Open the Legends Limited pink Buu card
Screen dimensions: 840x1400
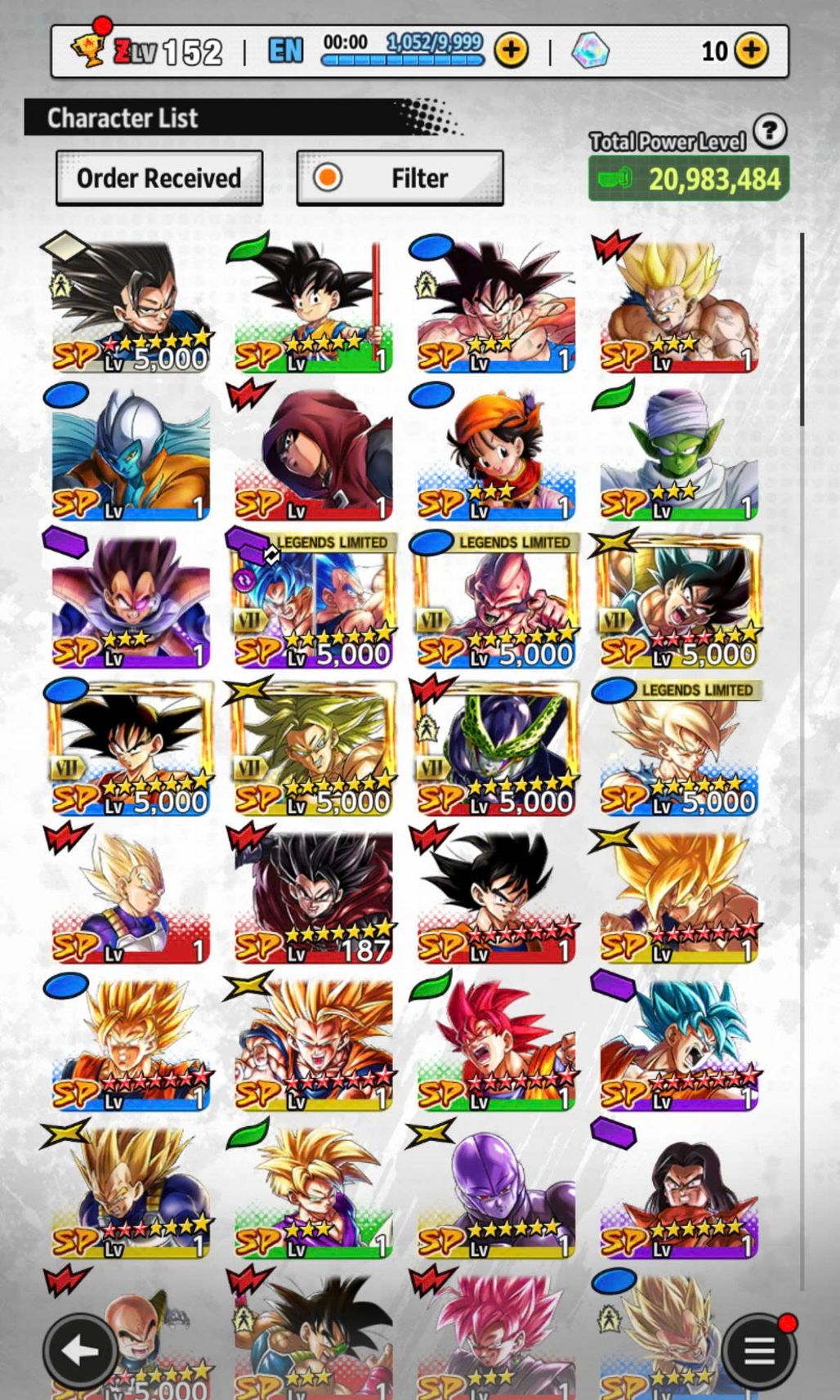[496, 602]
